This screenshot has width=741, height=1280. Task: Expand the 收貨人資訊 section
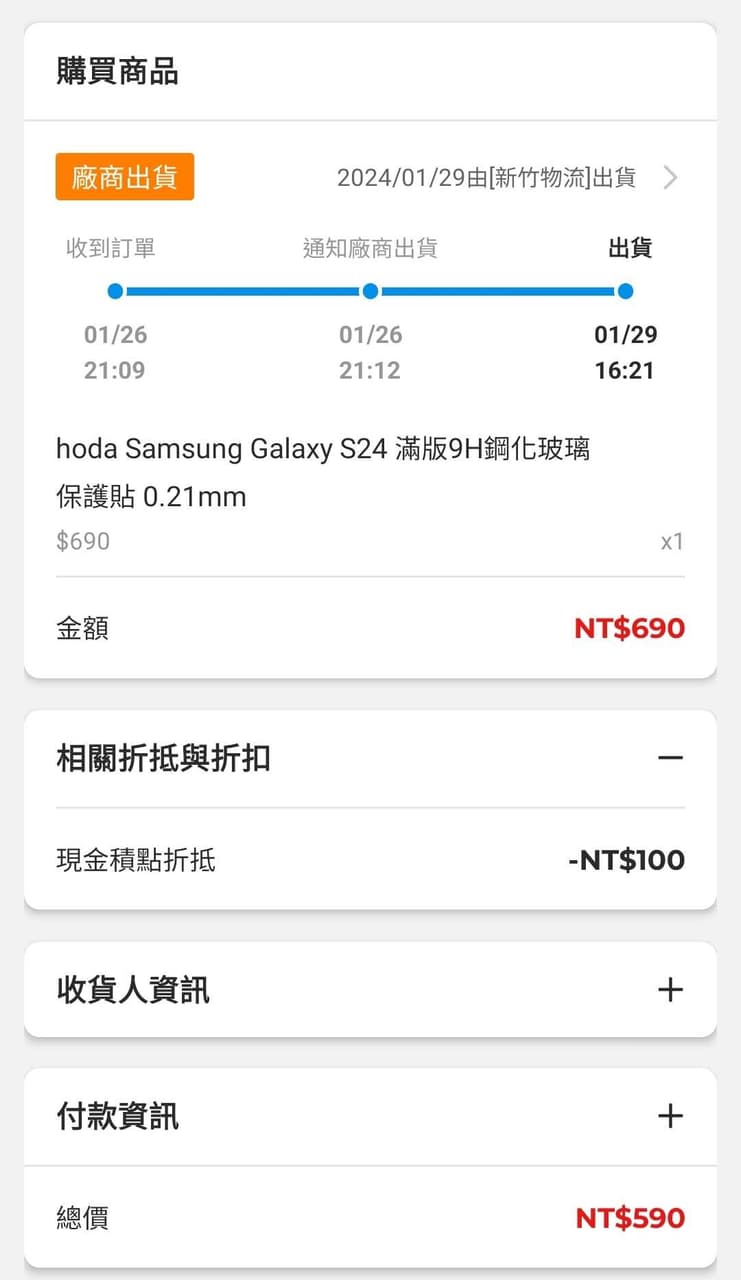coord(670,990)
